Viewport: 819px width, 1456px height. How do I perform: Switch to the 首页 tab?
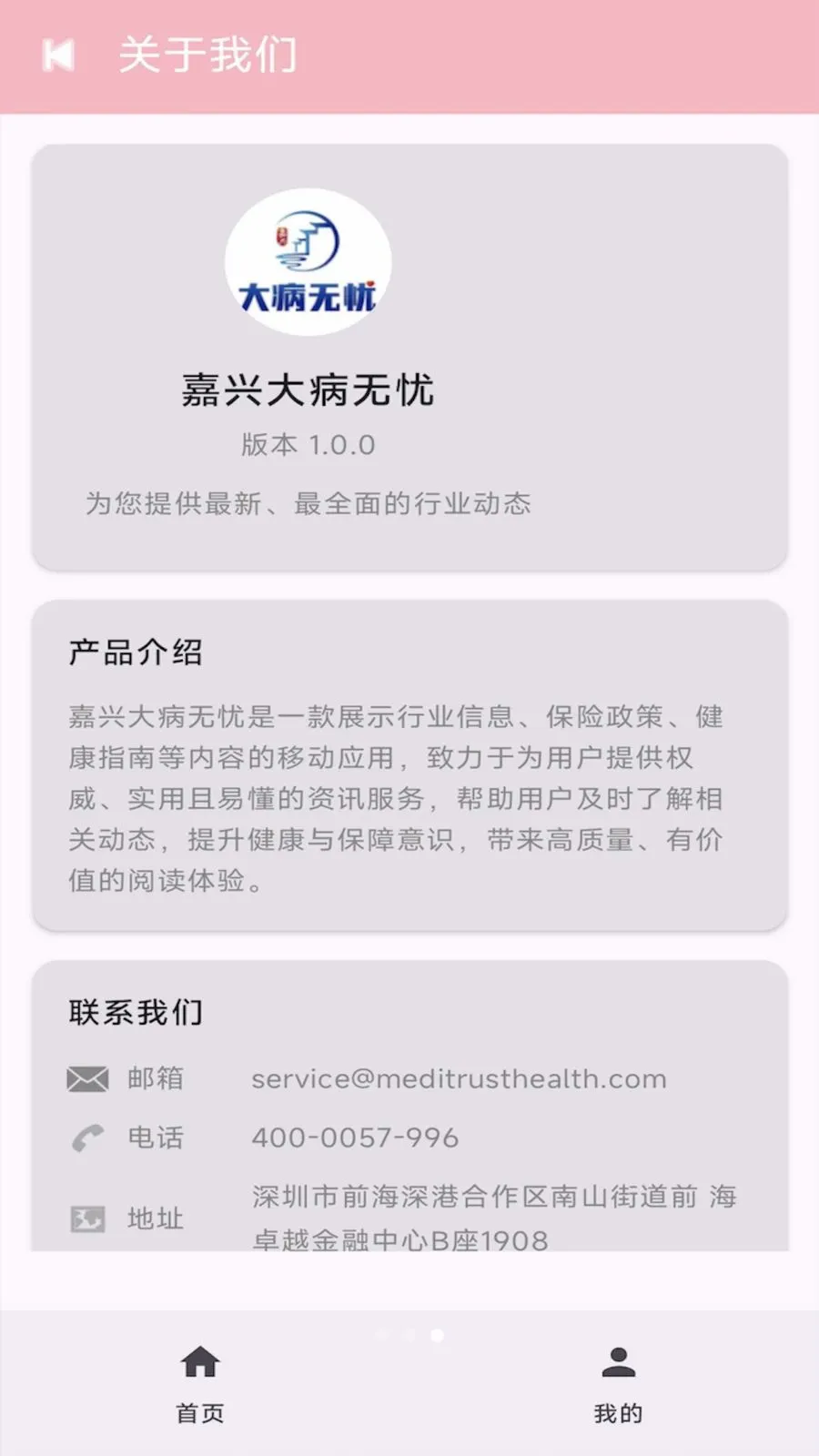point(200,1384)
